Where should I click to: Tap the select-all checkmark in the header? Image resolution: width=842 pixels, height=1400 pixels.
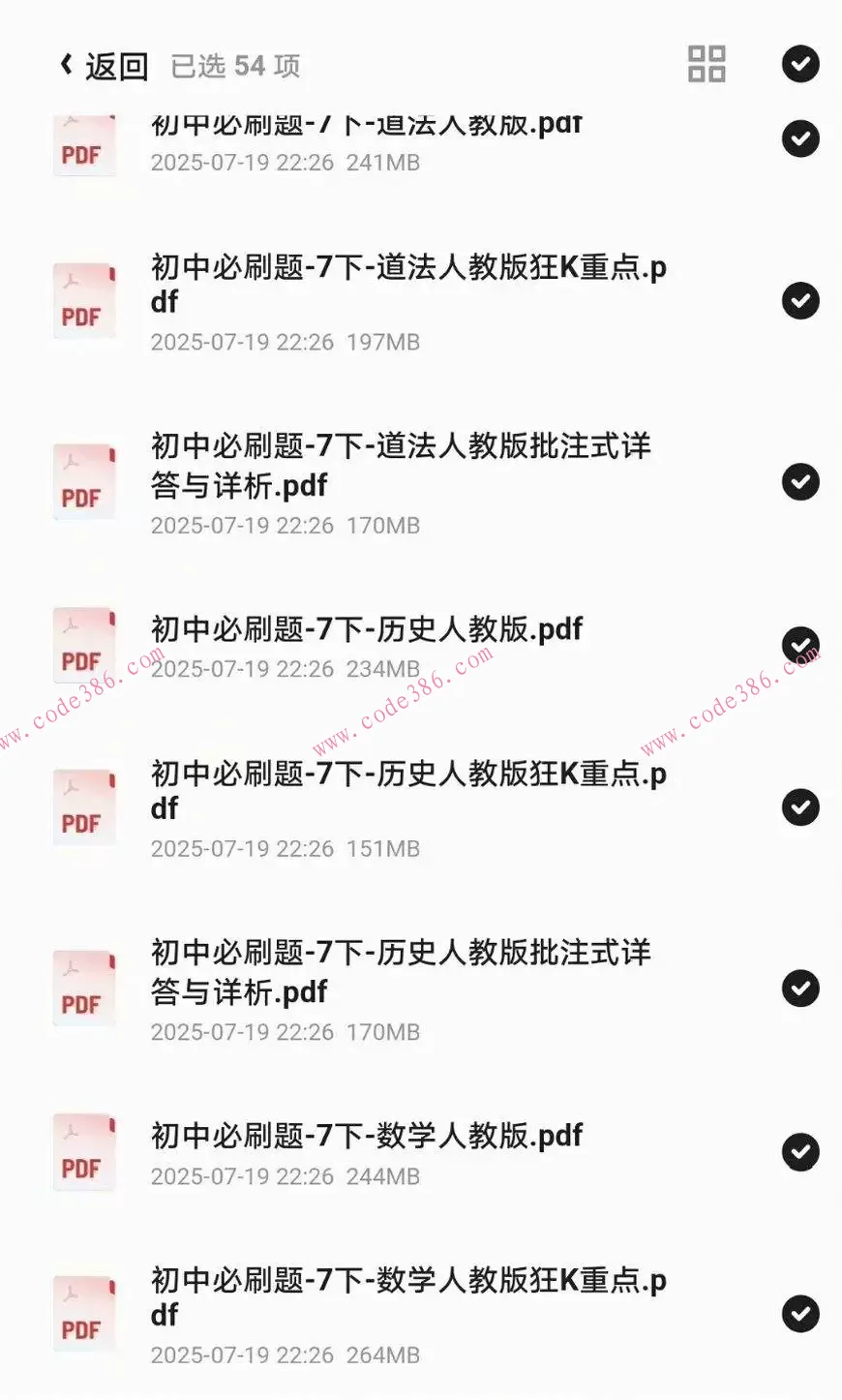800,64
